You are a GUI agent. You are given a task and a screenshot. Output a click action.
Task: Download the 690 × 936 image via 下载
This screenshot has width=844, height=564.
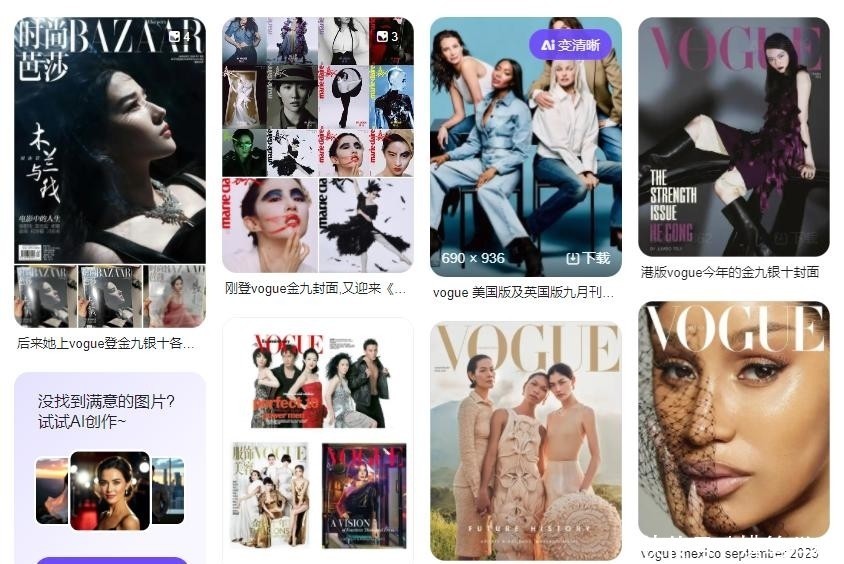588,258
